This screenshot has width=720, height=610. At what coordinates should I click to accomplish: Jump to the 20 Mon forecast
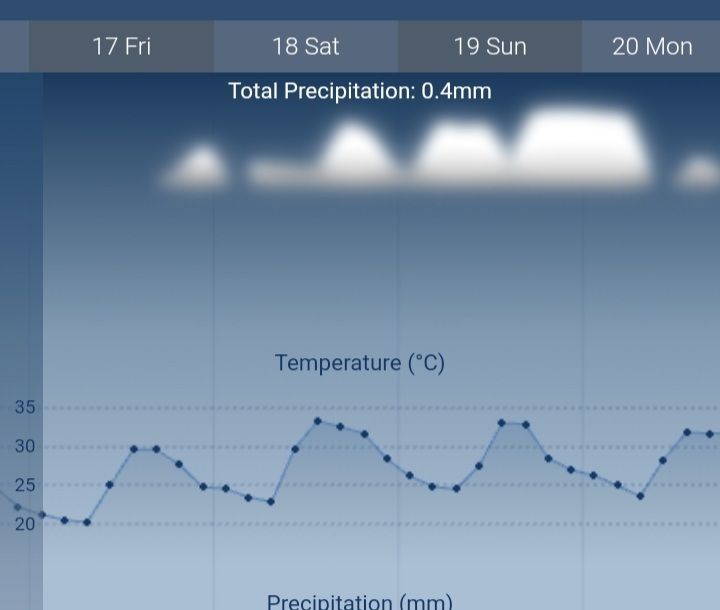point(652,46)
